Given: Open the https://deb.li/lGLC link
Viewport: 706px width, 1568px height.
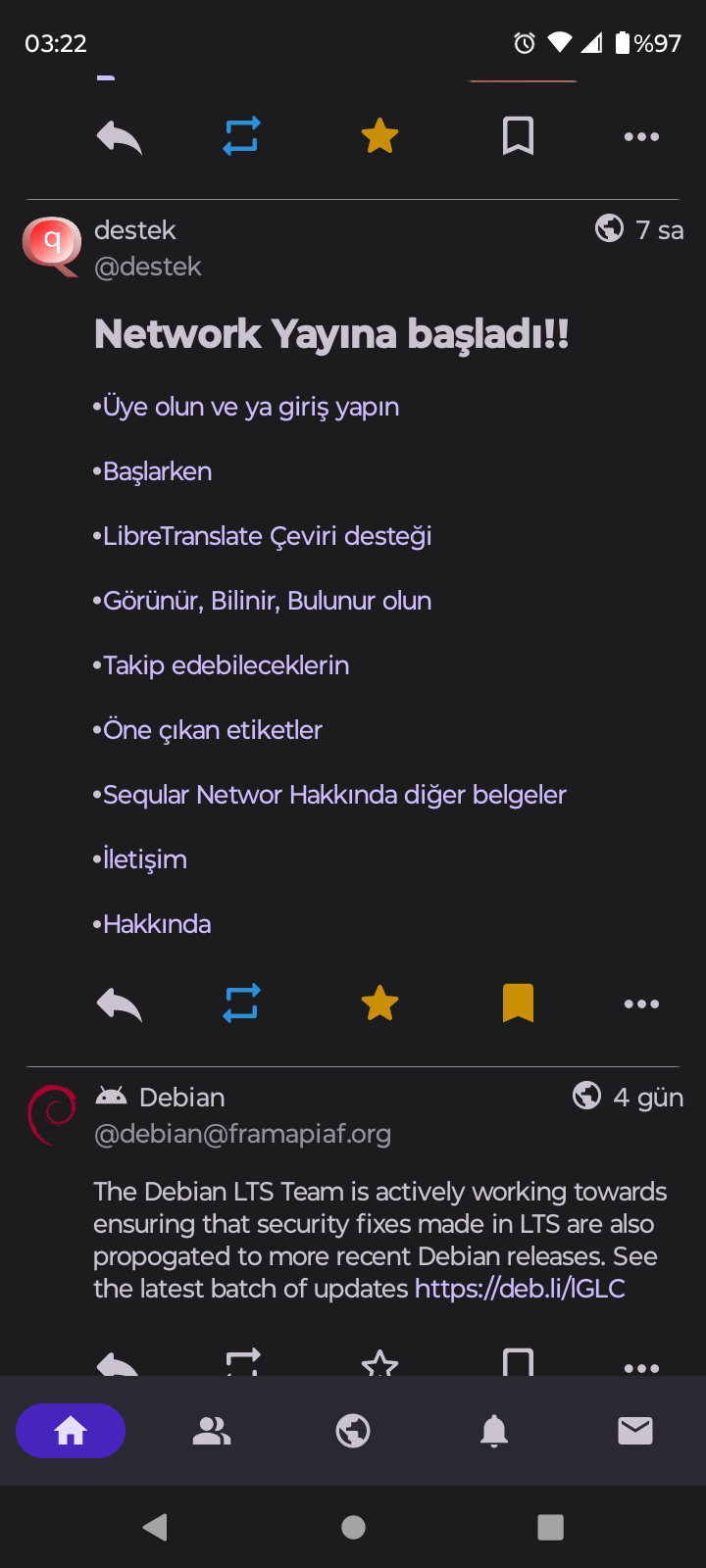Looking at the screenshot, I should 519,1288.
